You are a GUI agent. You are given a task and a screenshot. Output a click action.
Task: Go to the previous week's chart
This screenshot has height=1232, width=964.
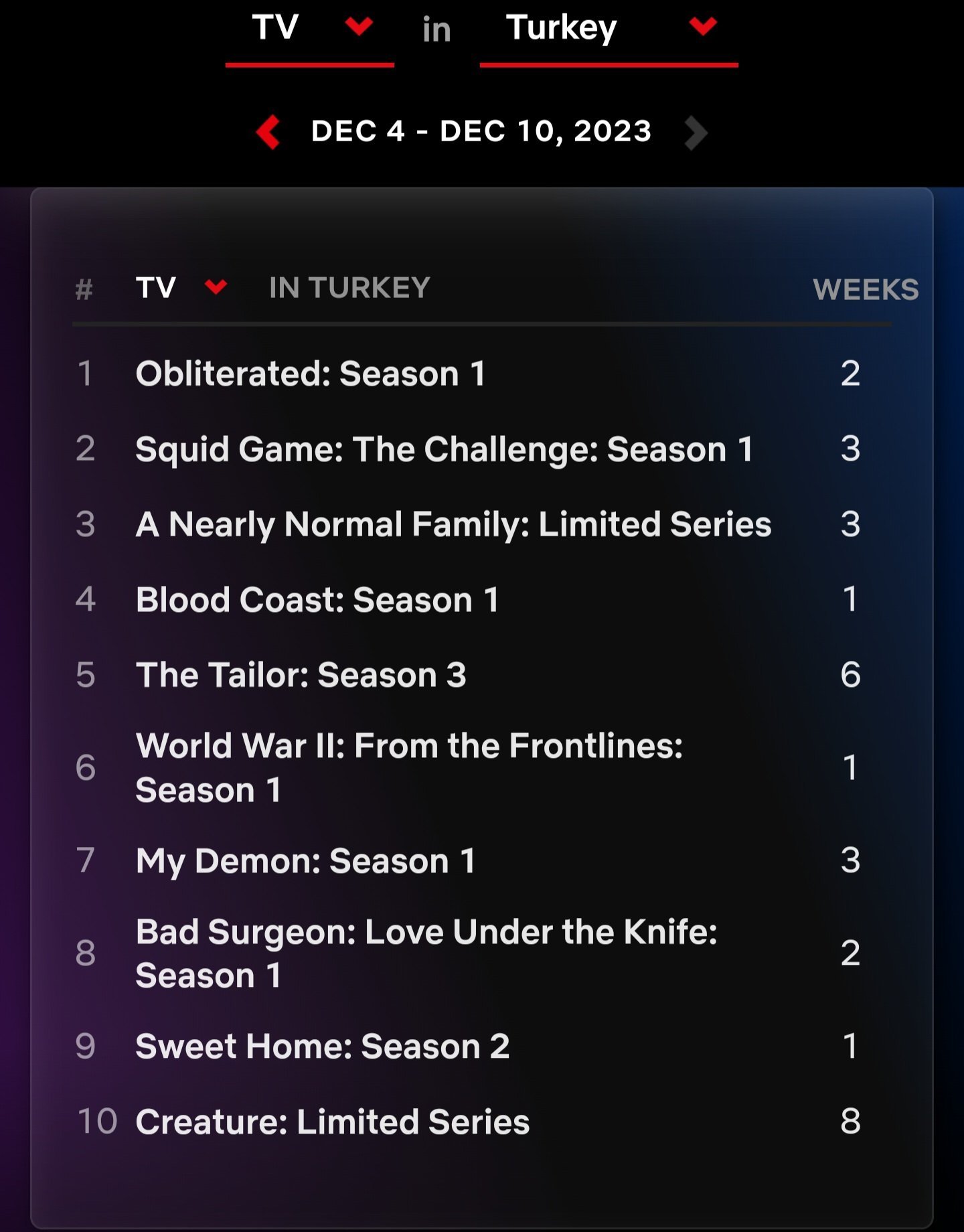(x=268, y=132)
